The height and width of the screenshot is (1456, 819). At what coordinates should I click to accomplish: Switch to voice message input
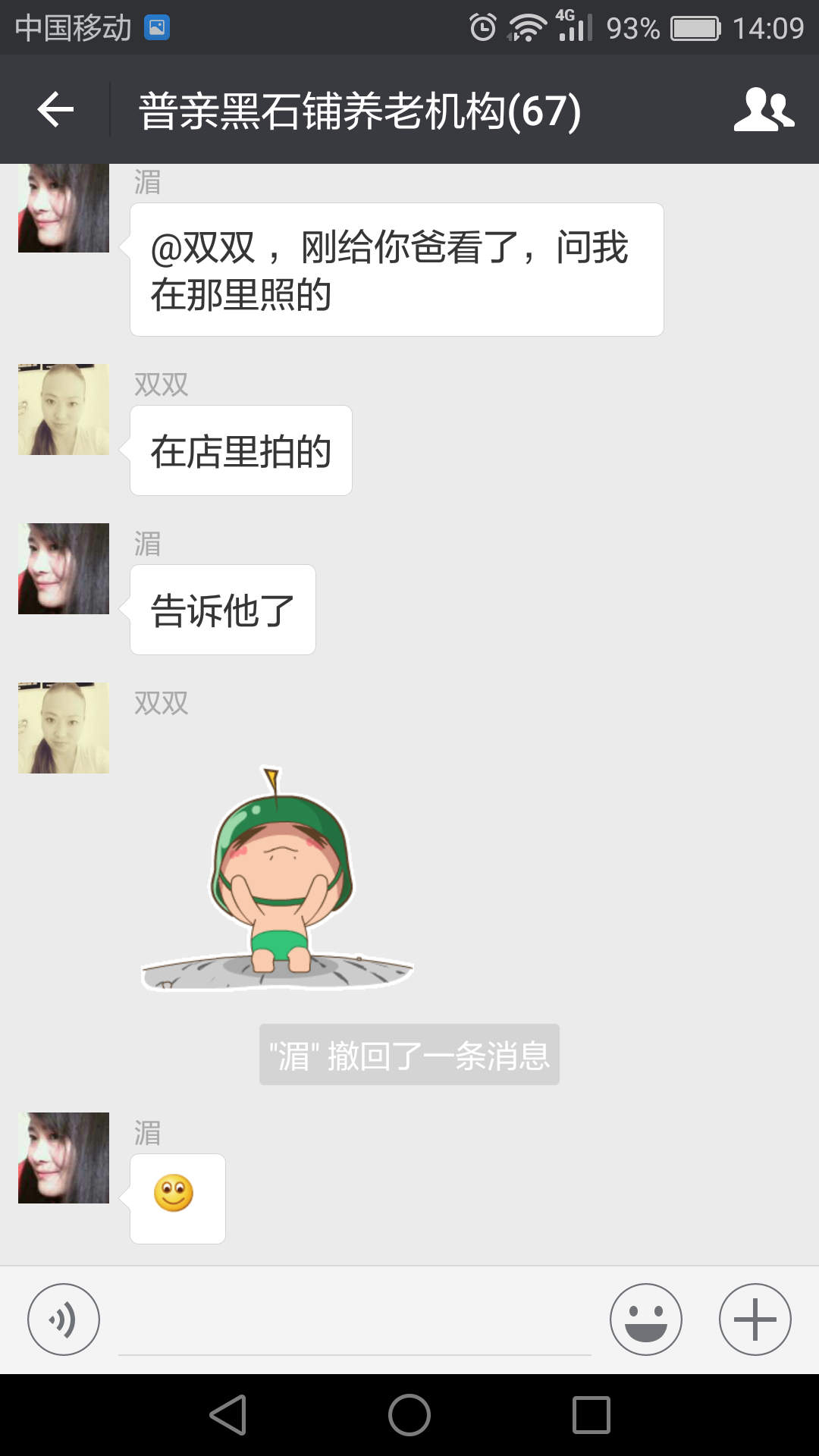click(64, 1319)
